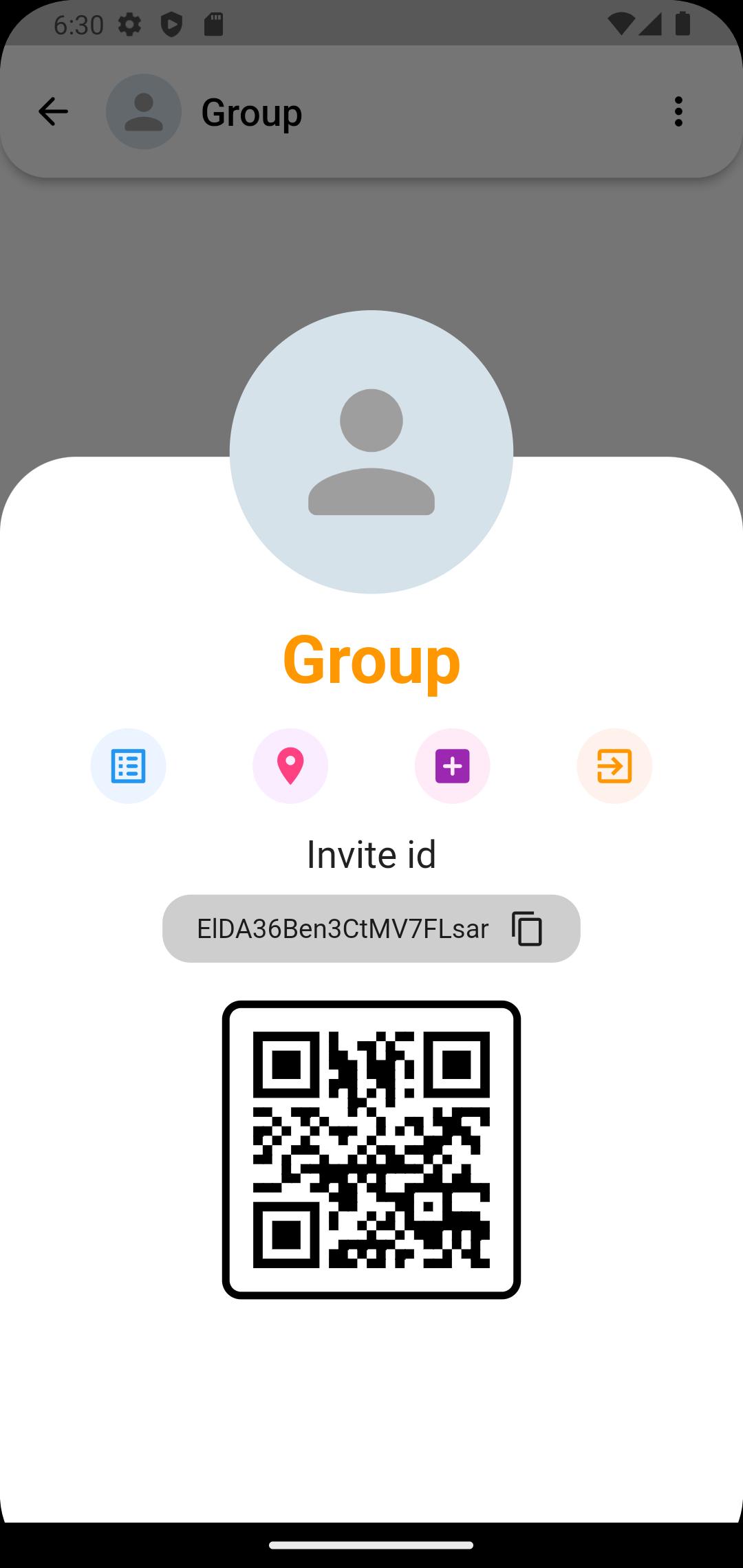Tap the large group avatar picture
The width and height of the screenshot is (743, 1568).
[371, 452]
